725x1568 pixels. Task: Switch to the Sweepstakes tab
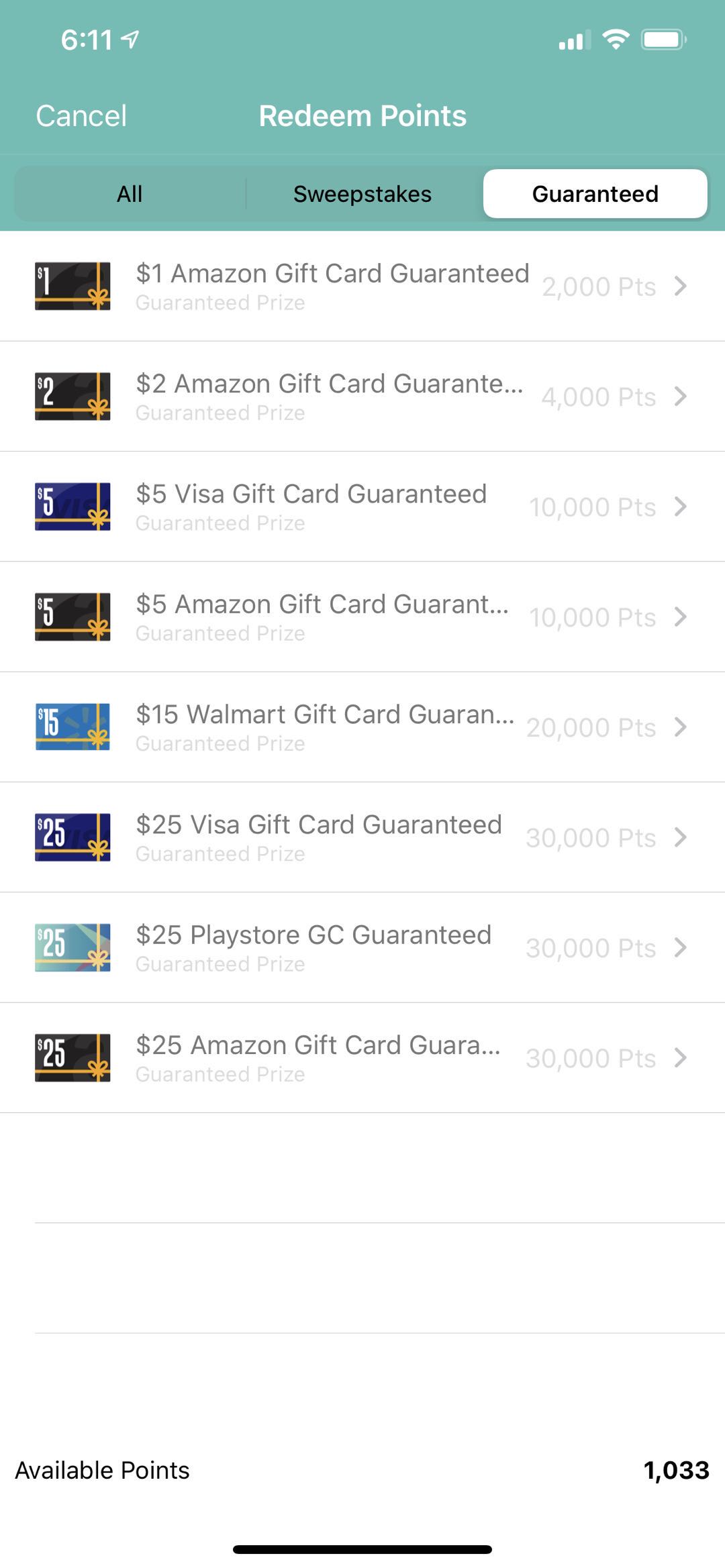point(362,194)
